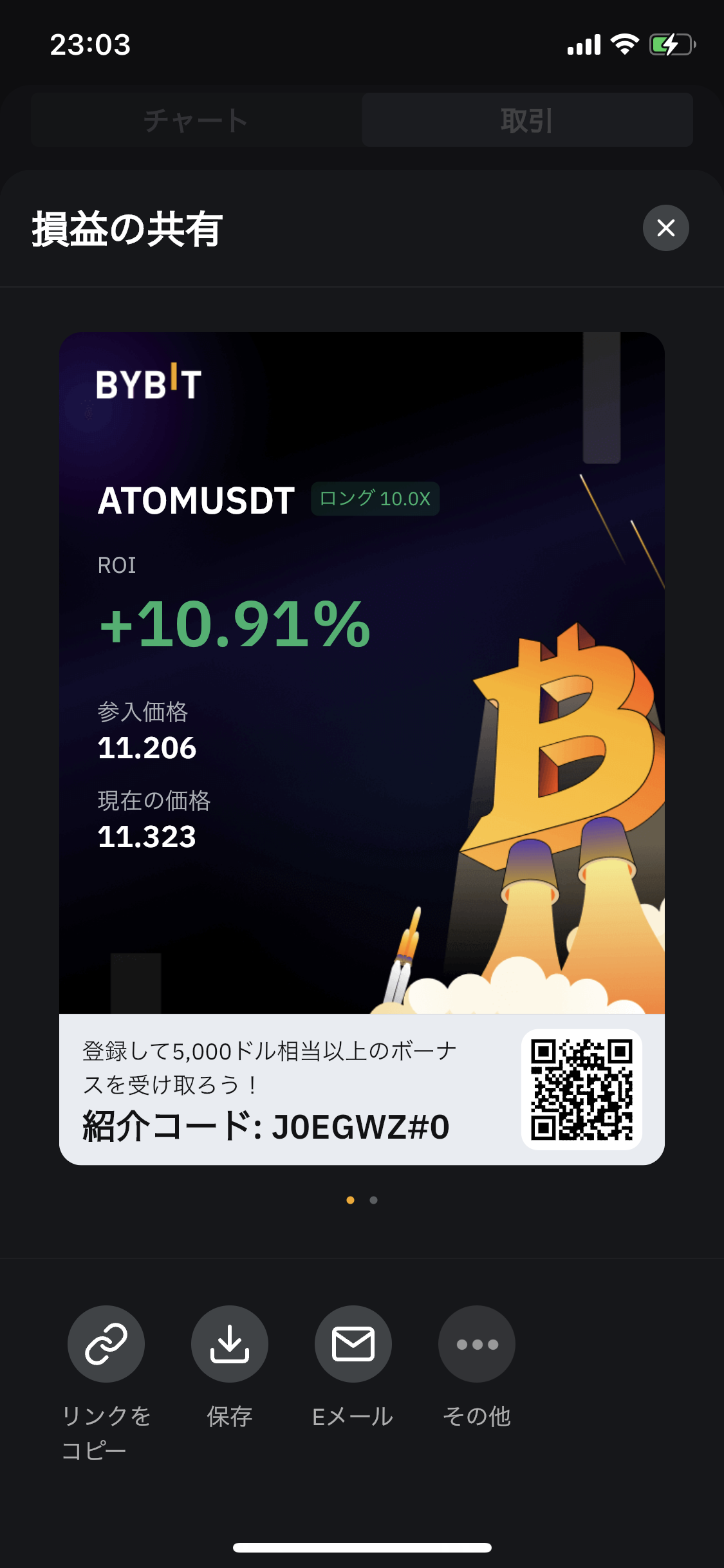The width and height of the screenshot is (724, 1568).
Task: Copy the share link (リンクをコピー)
Action: pyautogui.click(x=106, y=1344)
